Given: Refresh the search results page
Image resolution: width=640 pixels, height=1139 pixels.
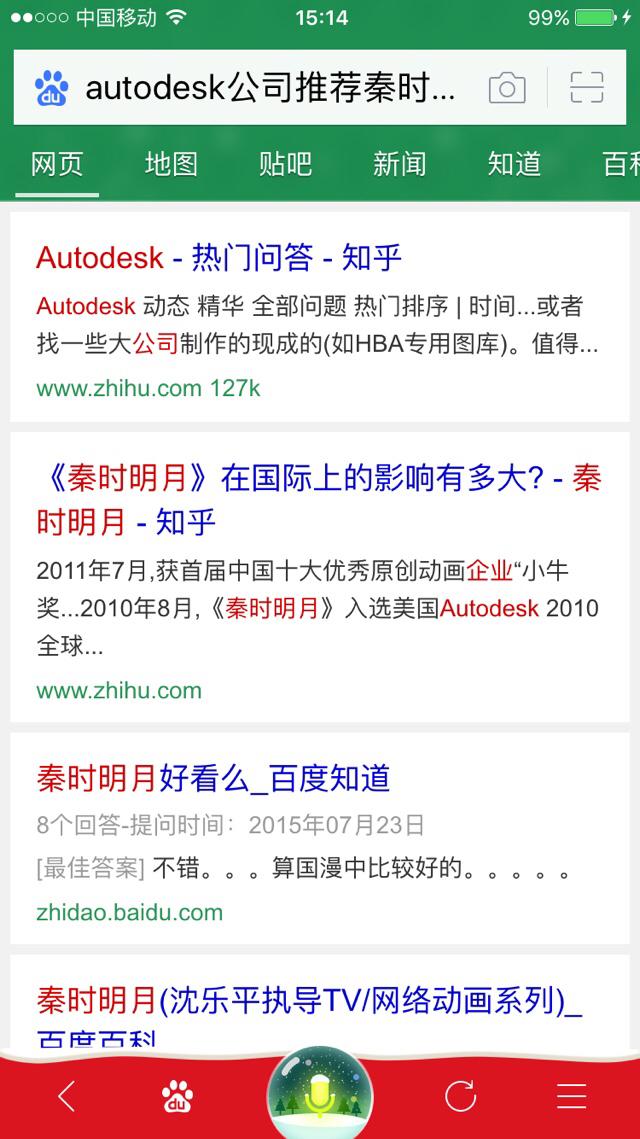Looking at the screenshot, I should pos(460,1097).
